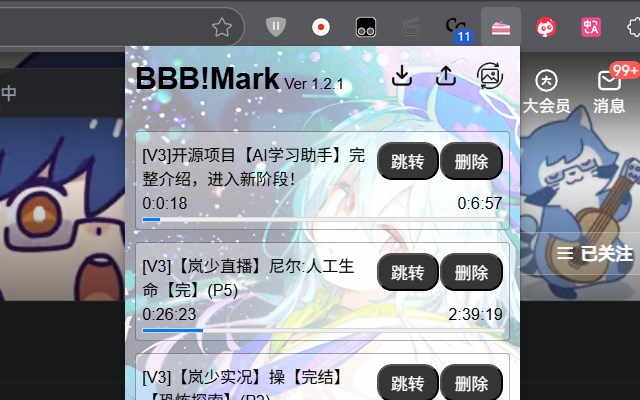Open the shield extension icon

pos(276,27)
